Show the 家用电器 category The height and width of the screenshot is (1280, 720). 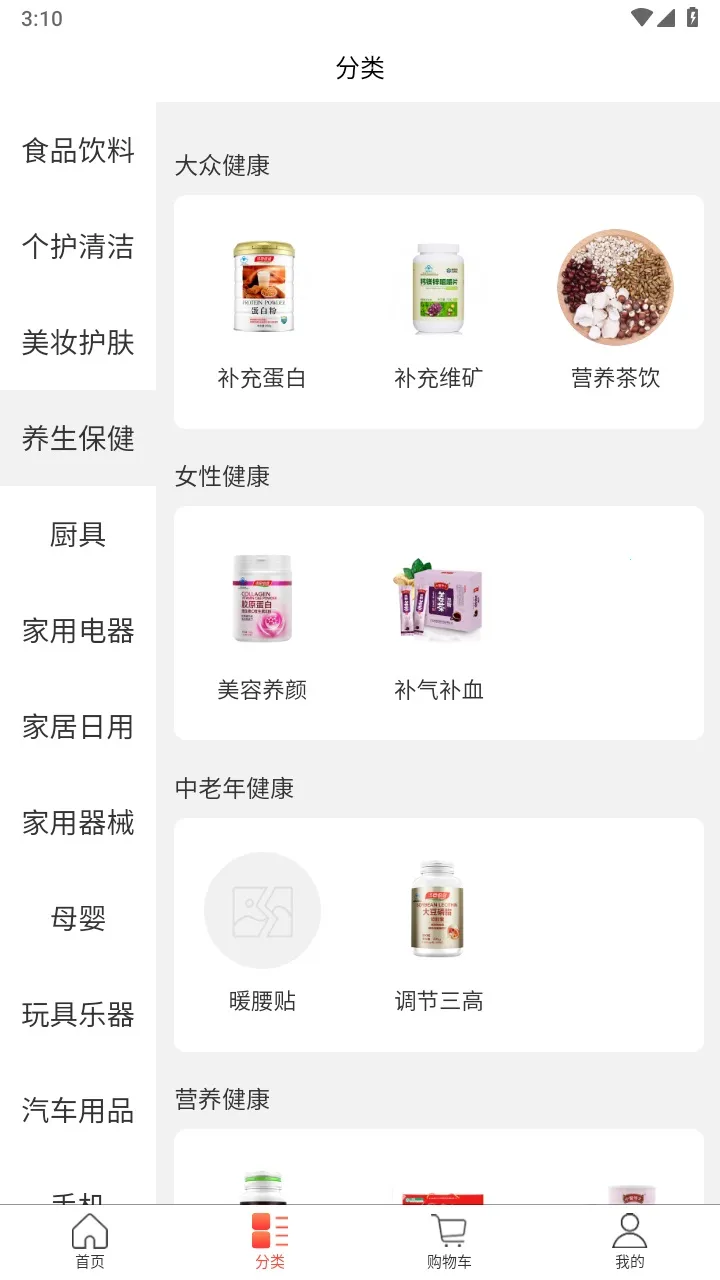tap(78, 631)
